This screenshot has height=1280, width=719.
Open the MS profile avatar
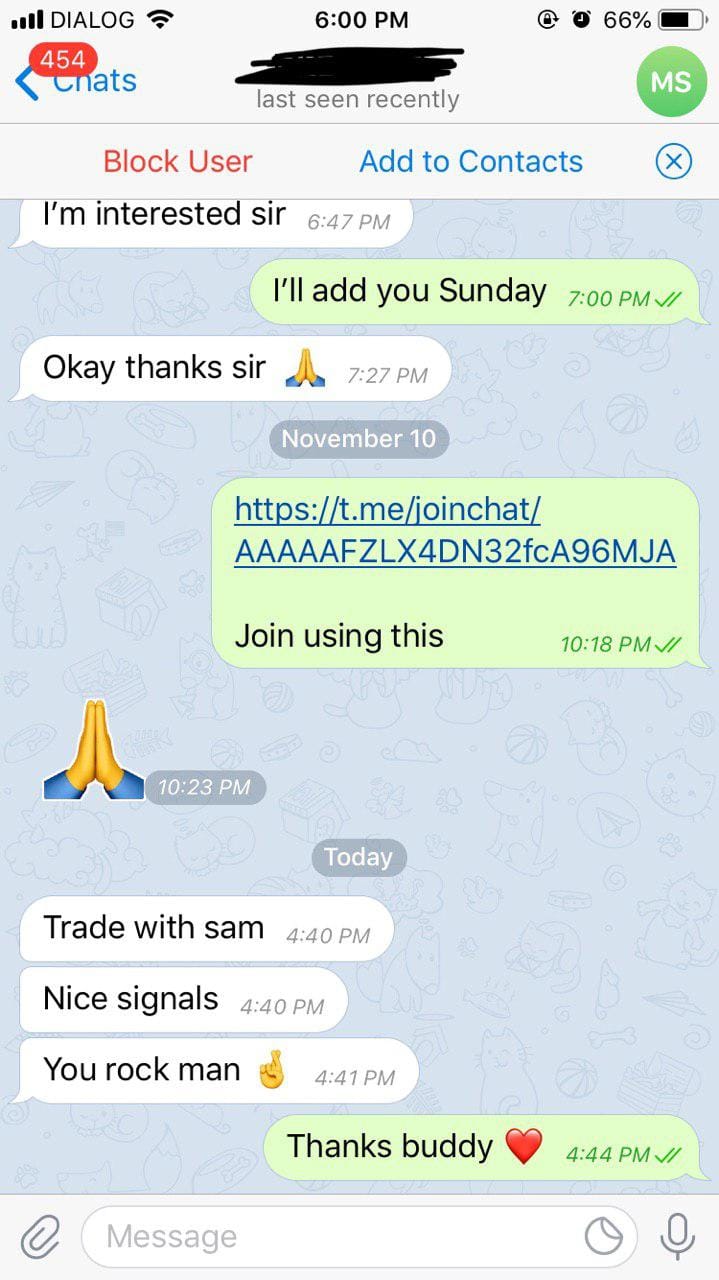(670, 81)
